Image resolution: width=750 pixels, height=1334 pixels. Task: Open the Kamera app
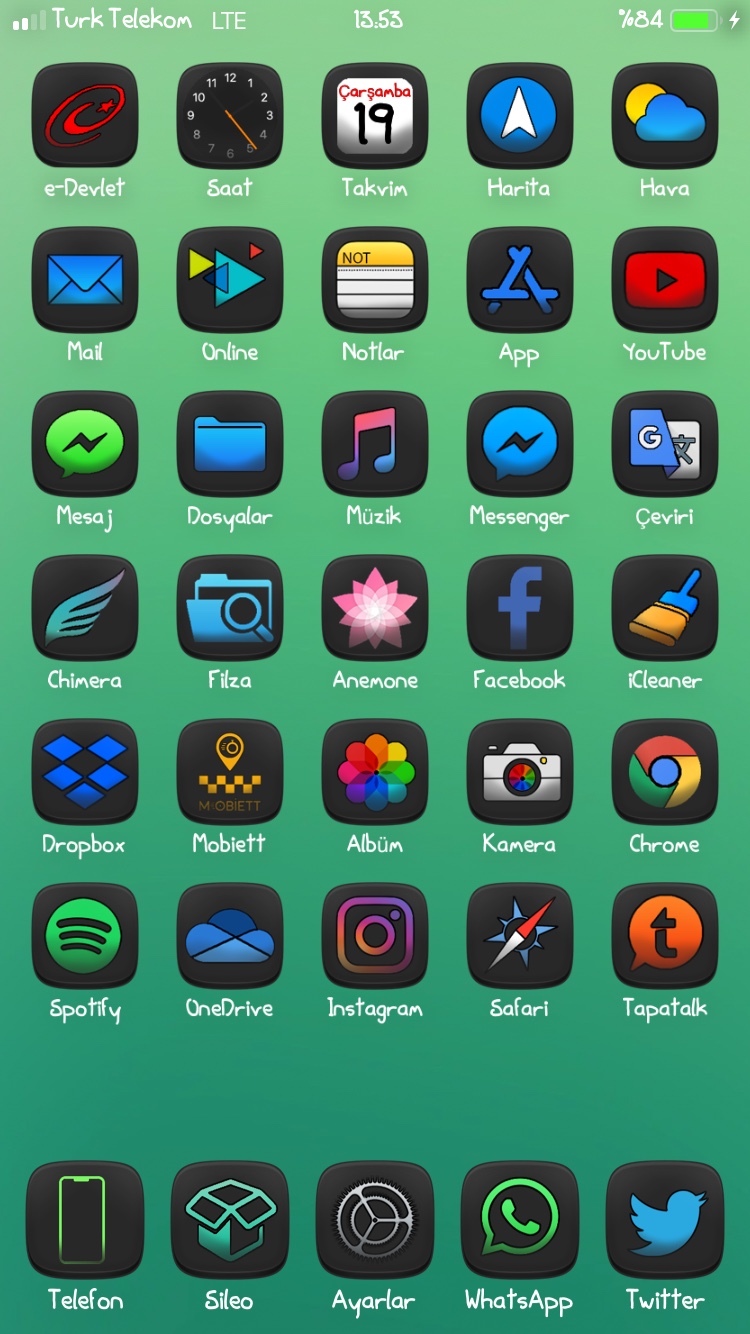[x=520, y=772]
